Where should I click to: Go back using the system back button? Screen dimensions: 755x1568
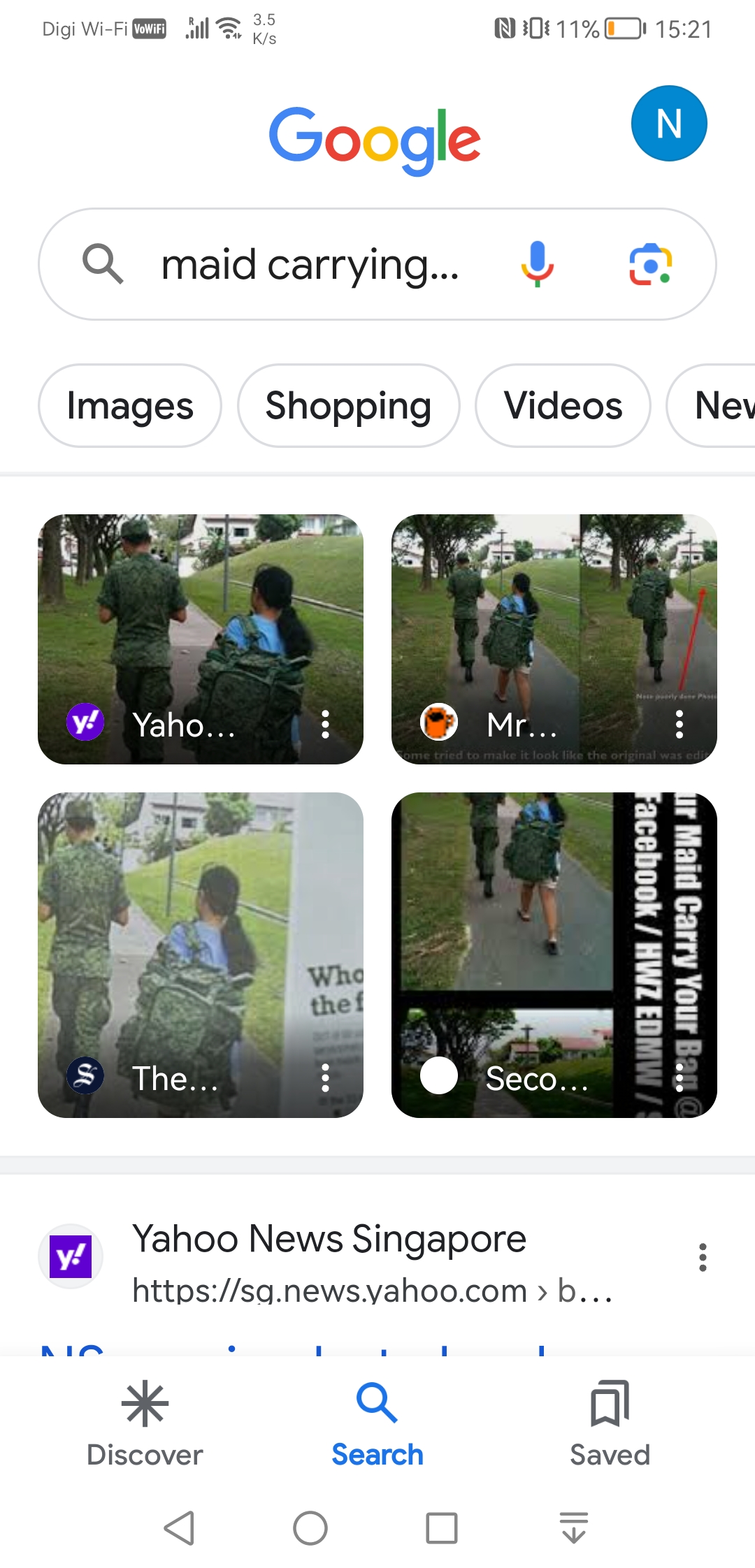(x=179, y=1527)
